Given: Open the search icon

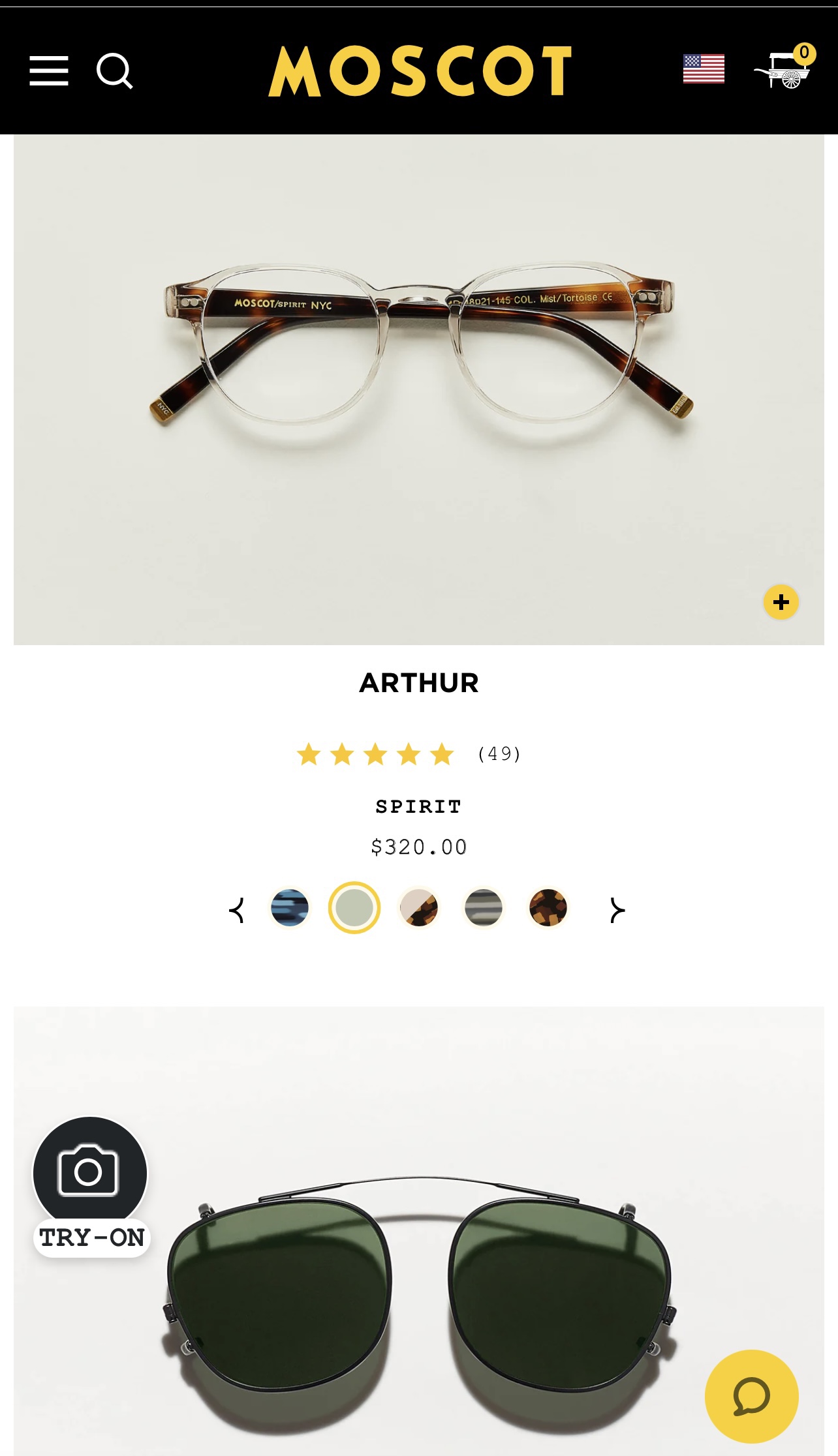Looking at the screenshot, I should (114, 70).
